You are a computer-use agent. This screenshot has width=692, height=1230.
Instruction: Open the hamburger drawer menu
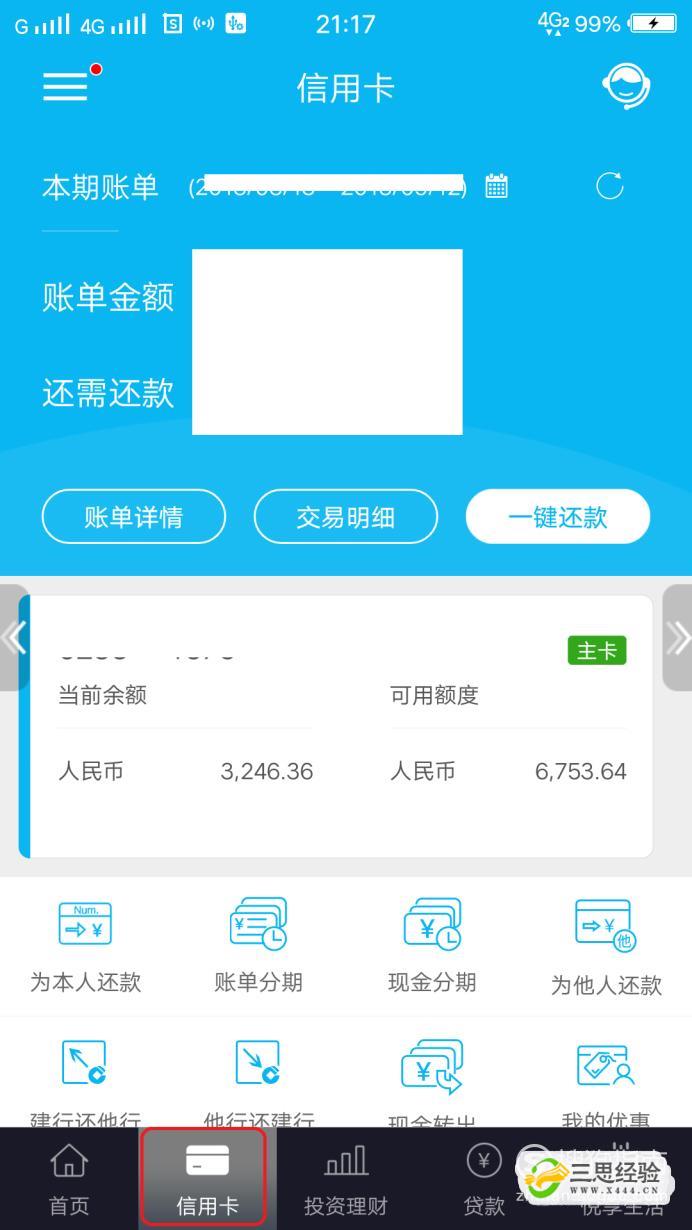tap(66, 87)
